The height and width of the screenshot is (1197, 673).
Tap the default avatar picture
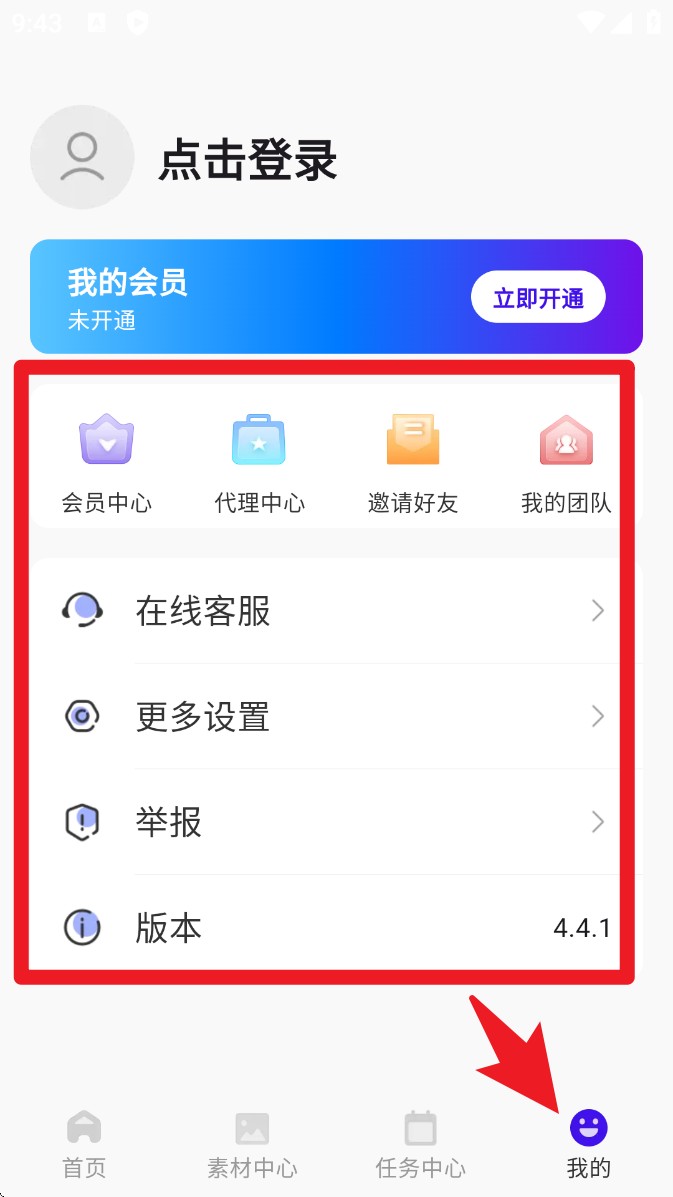tap(82, 157)
